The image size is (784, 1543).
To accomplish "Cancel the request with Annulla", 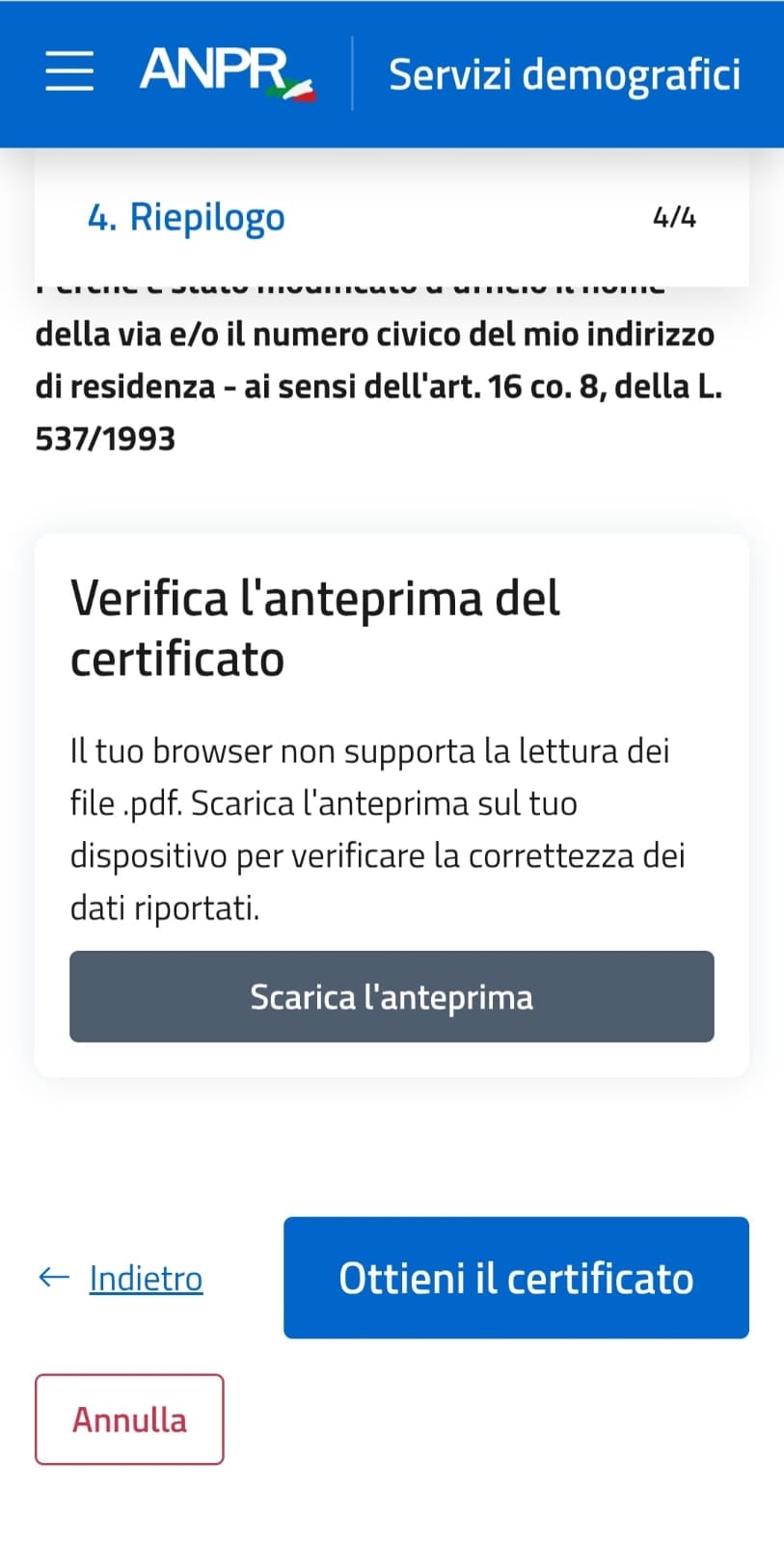I will (128, 1419).
